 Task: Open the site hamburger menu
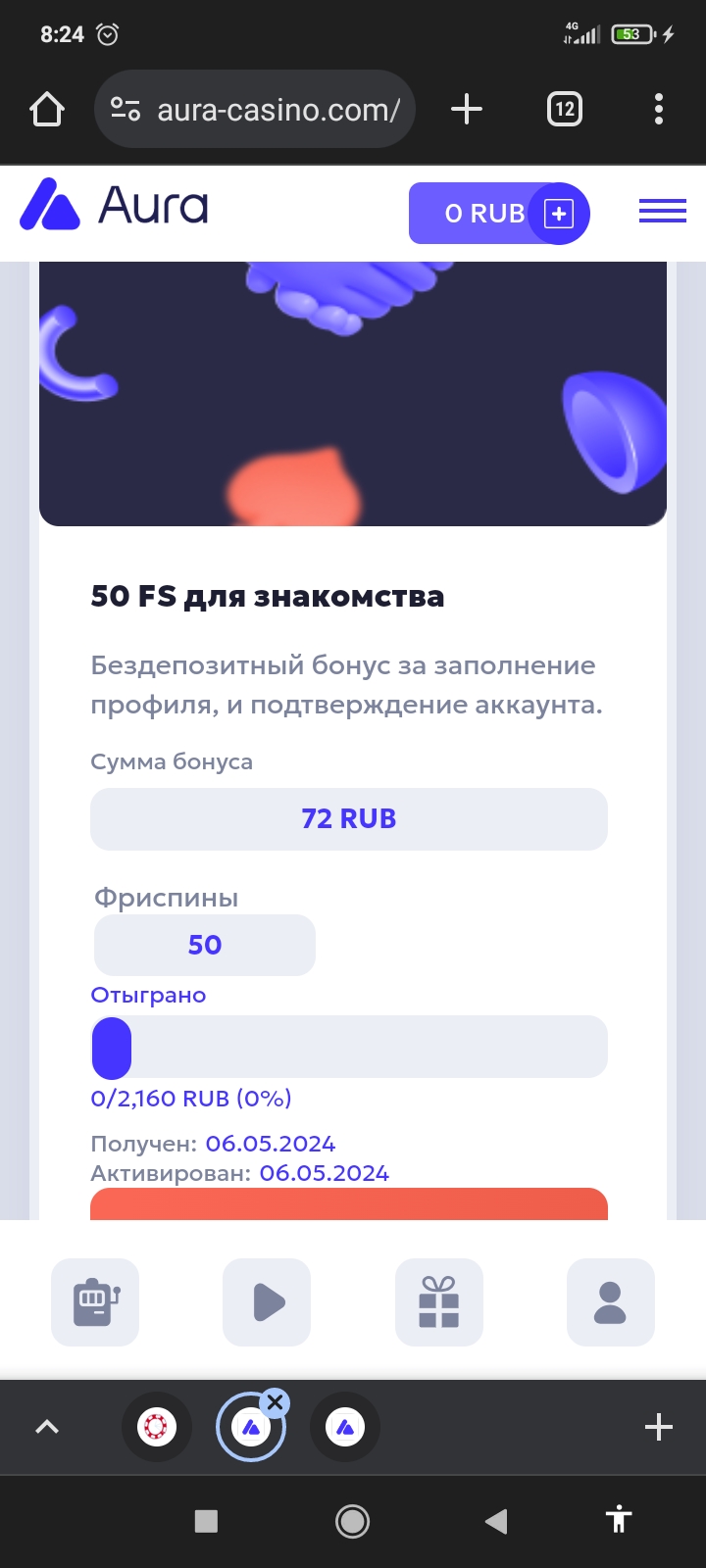[662, 211]
